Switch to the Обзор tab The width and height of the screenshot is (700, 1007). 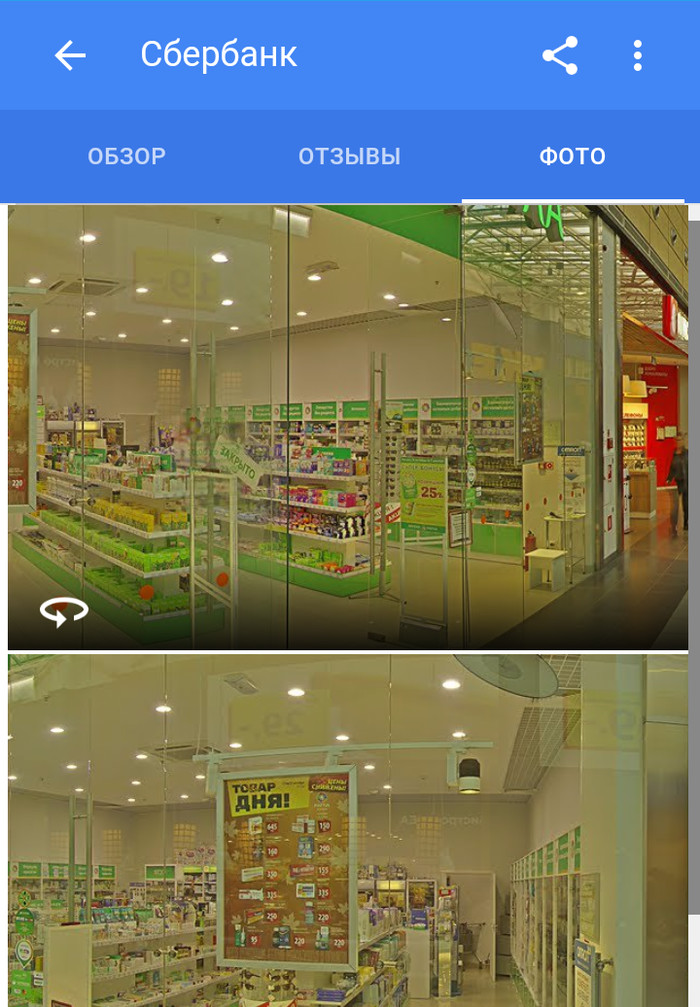pos(127,156)
